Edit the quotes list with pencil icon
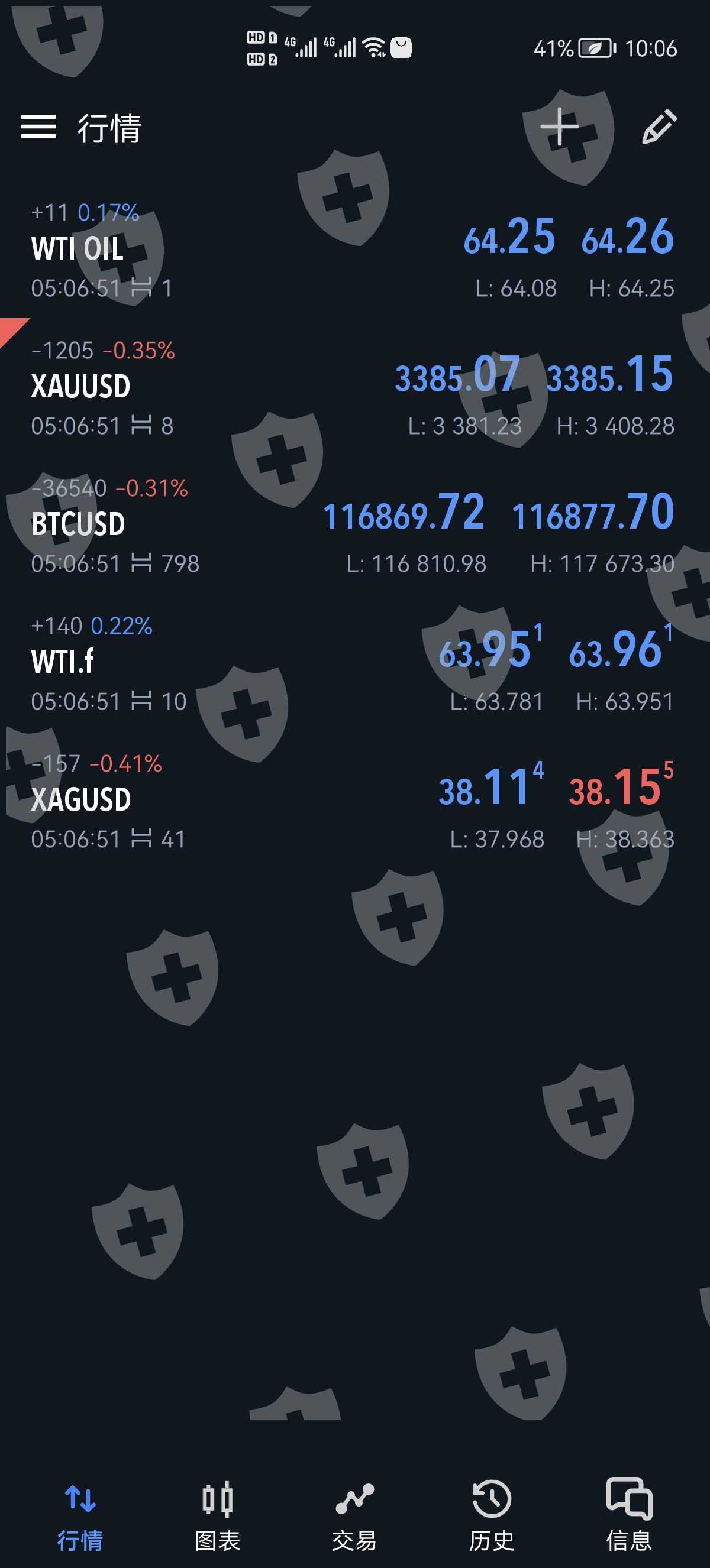Image resolution: width=710 pixels, height=1568 pixels. pyautogui.click(x=660, y=127)
